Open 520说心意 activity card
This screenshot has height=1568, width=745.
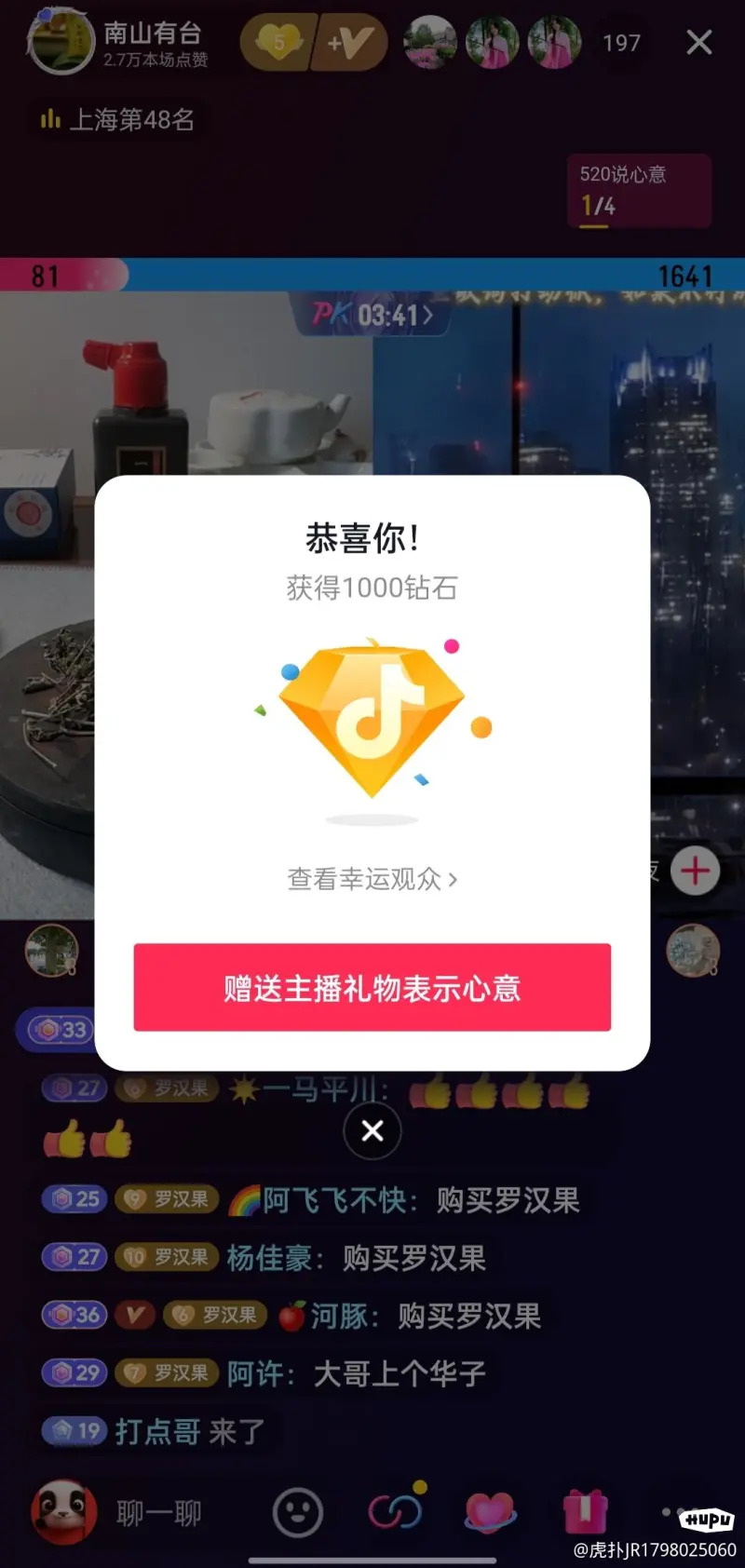tap(639, 190)
